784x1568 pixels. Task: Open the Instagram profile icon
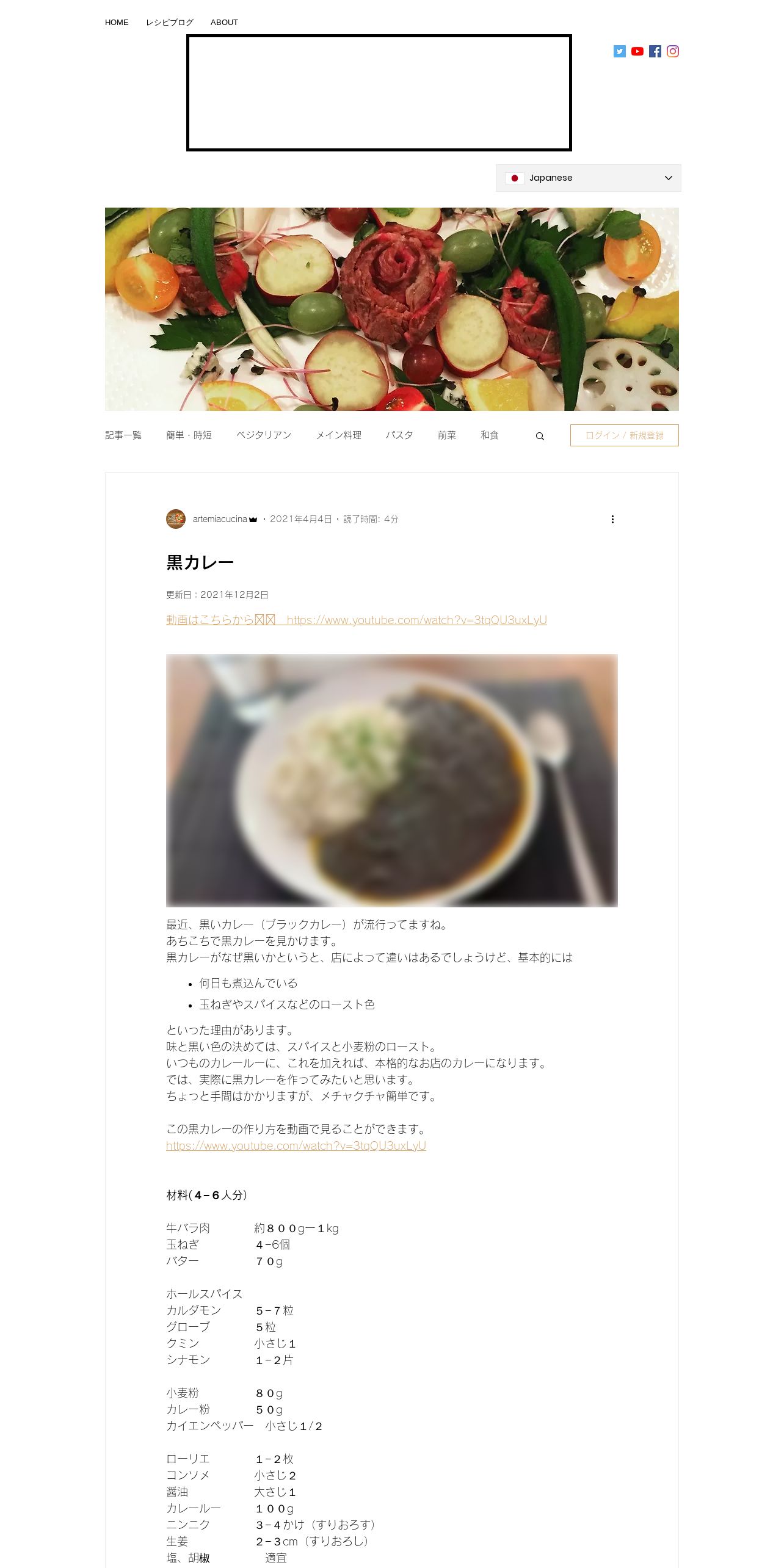[673, 51]
